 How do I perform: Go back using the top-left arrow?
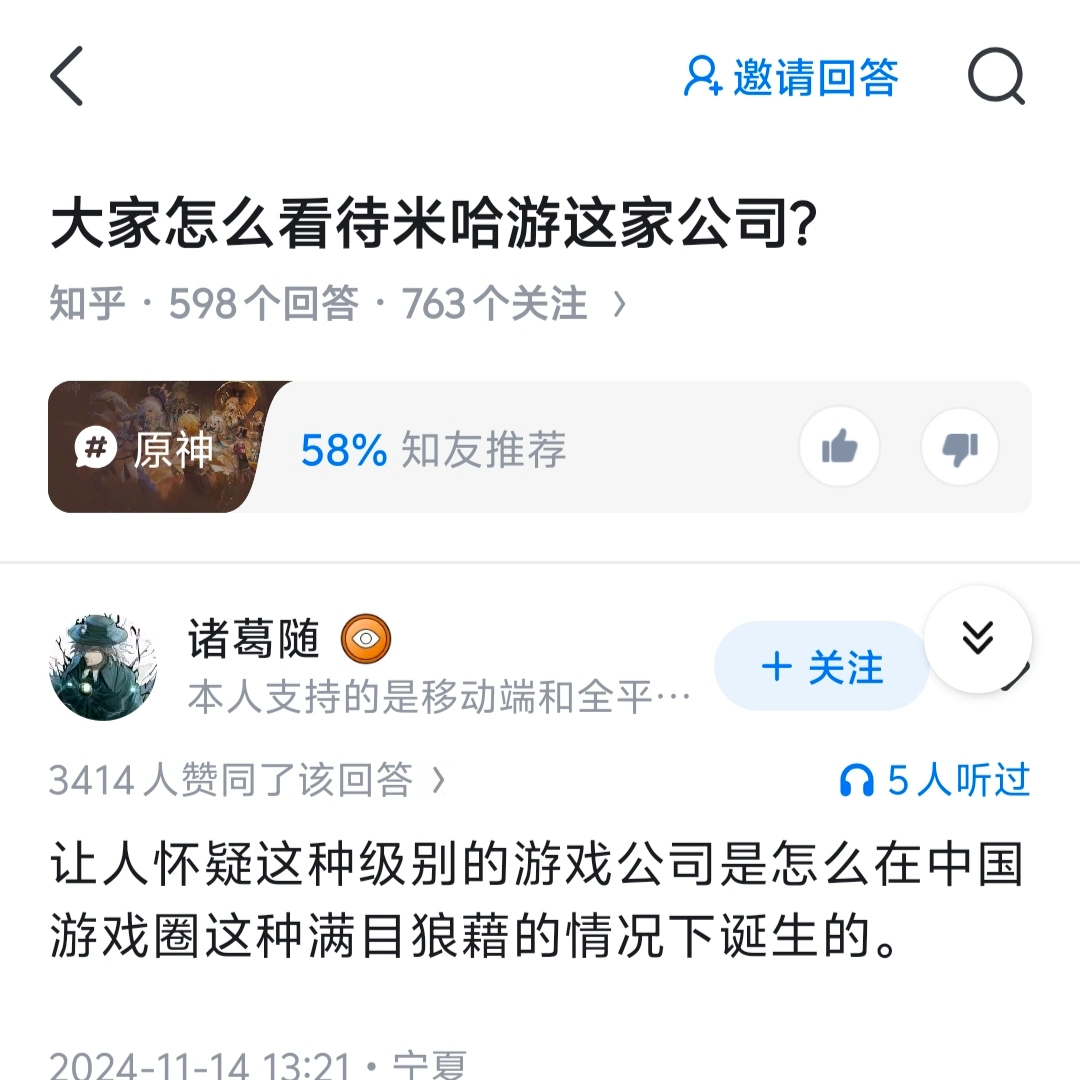(x=67, y=77)
